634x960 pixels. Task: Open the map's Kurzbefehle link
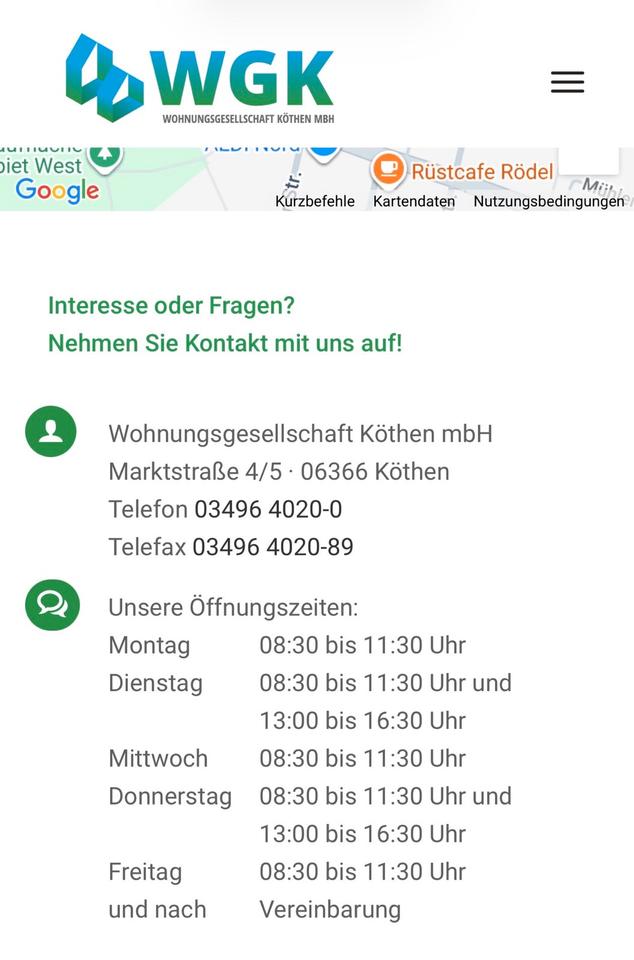pos(315,201)
